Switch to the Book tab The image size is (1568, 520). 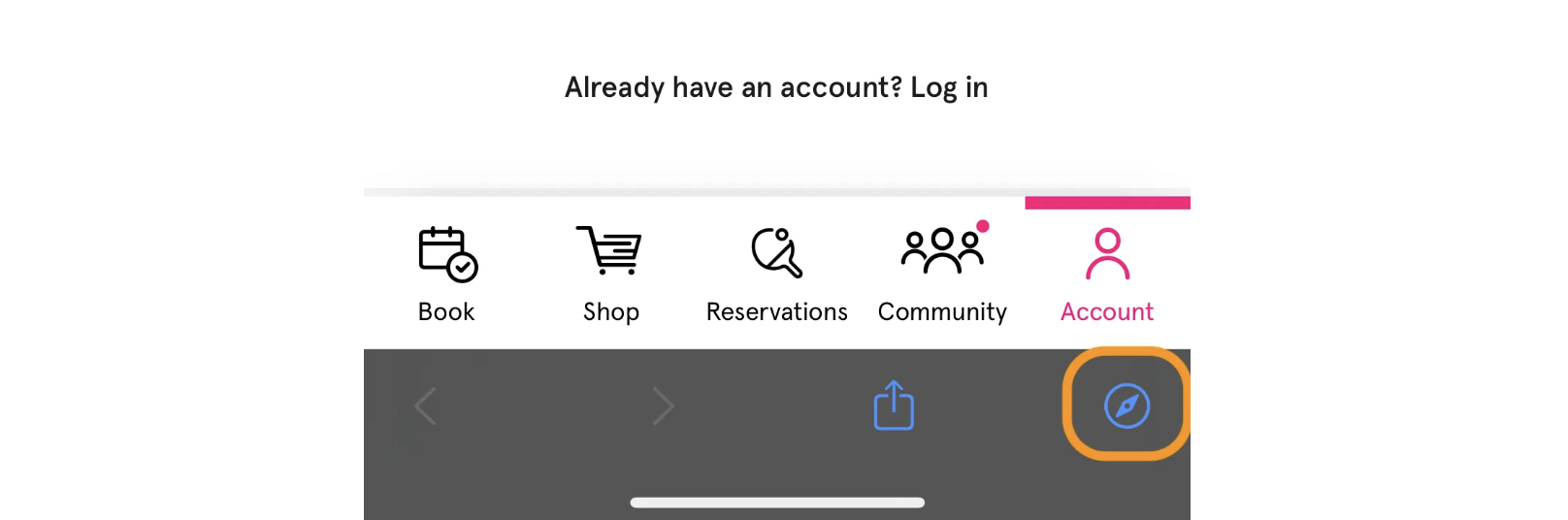pyautogui.click(x=446, y=274)
